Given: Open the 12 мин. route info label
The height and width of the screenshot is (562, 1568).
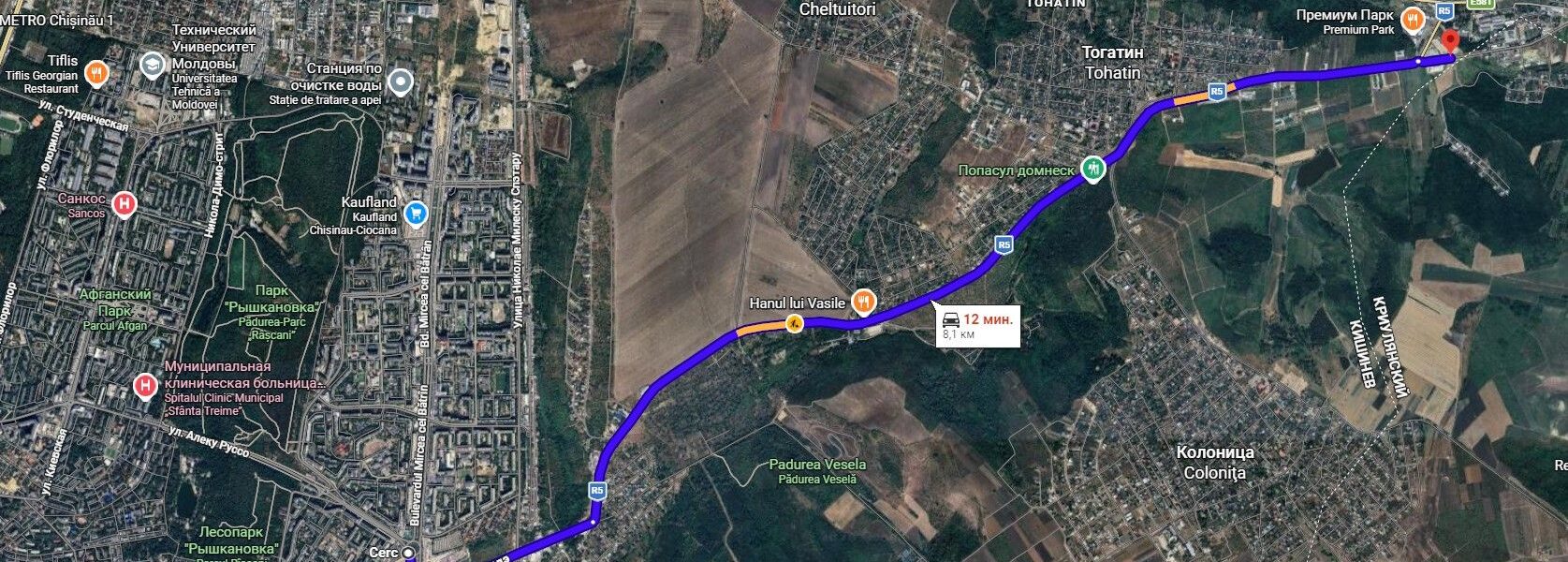Looking at the screenshot, I should (977, 325).
